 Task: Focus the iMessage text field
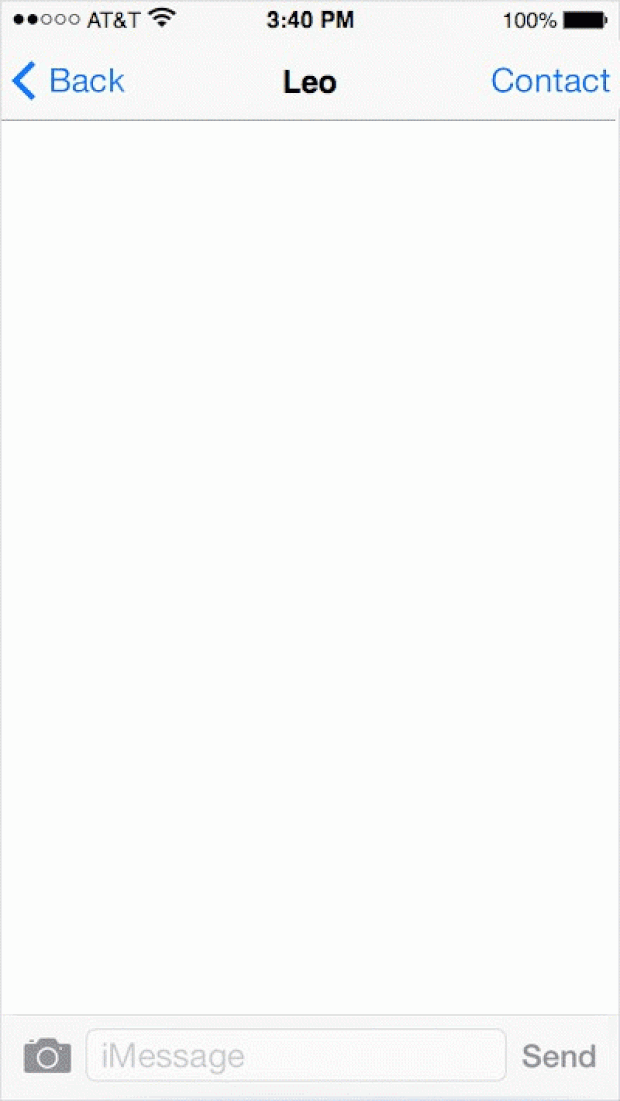point(296,1056)
